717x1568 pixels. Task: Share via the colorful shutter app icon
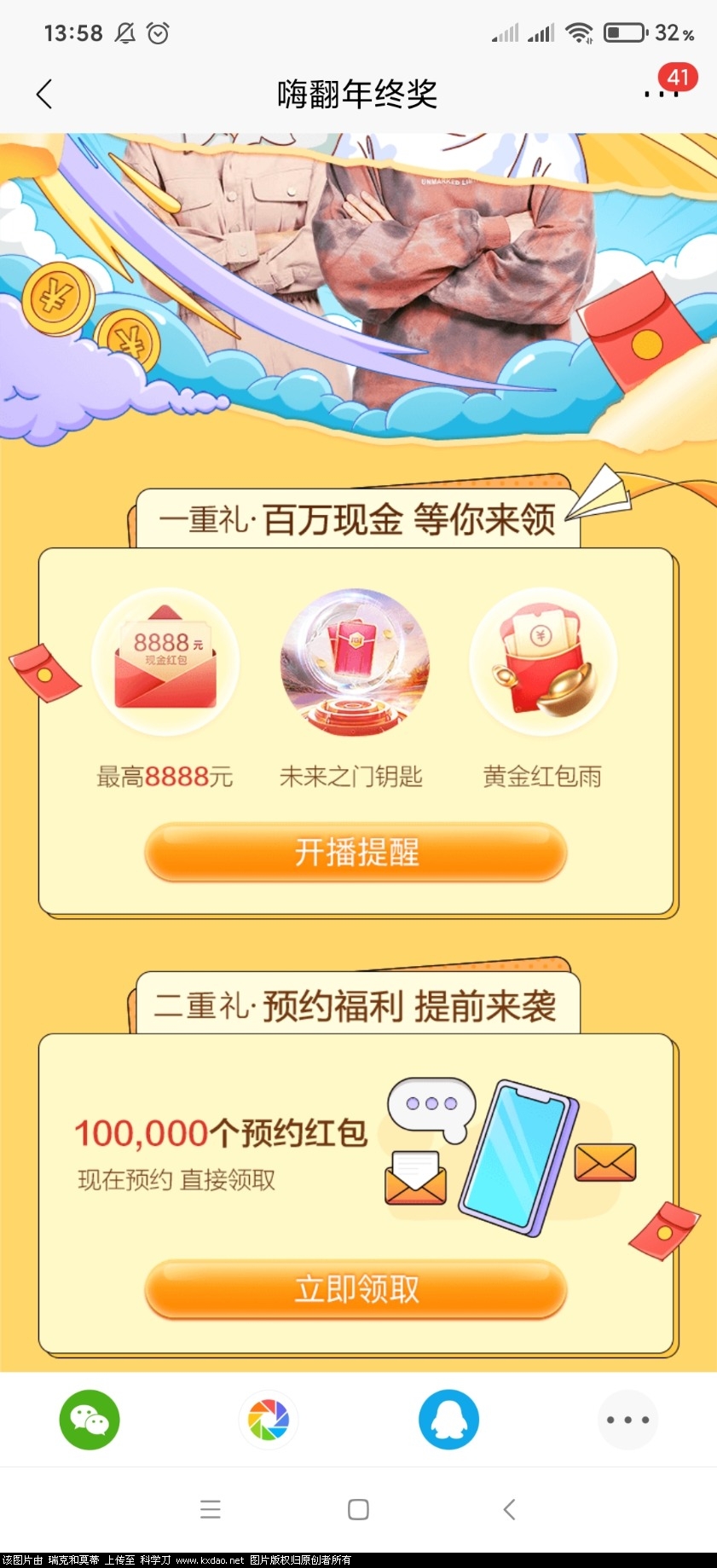[x=269, y=1420]
